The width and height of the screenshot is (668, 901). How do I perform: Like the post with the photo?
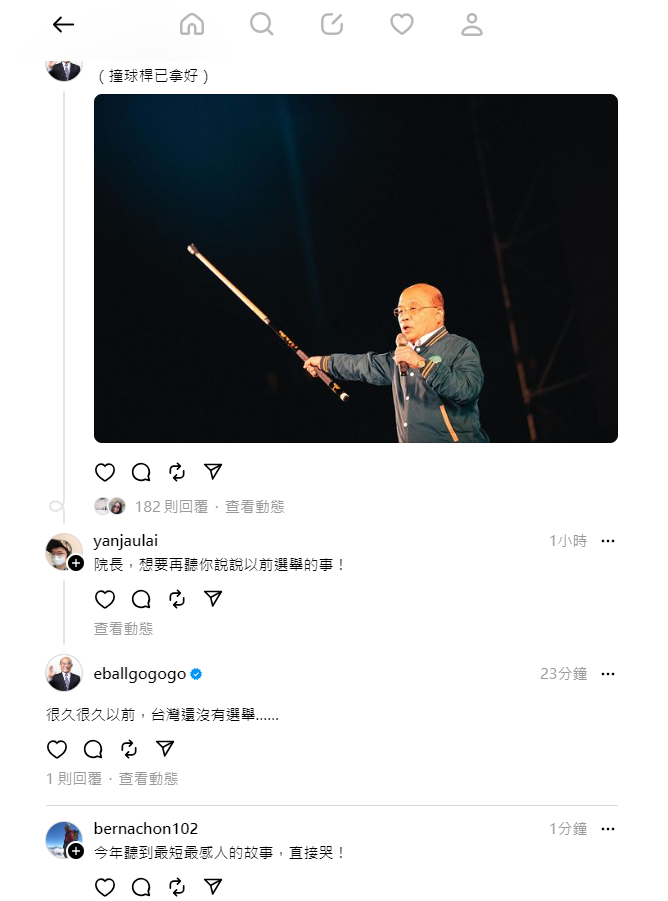[x=105, y=472]
